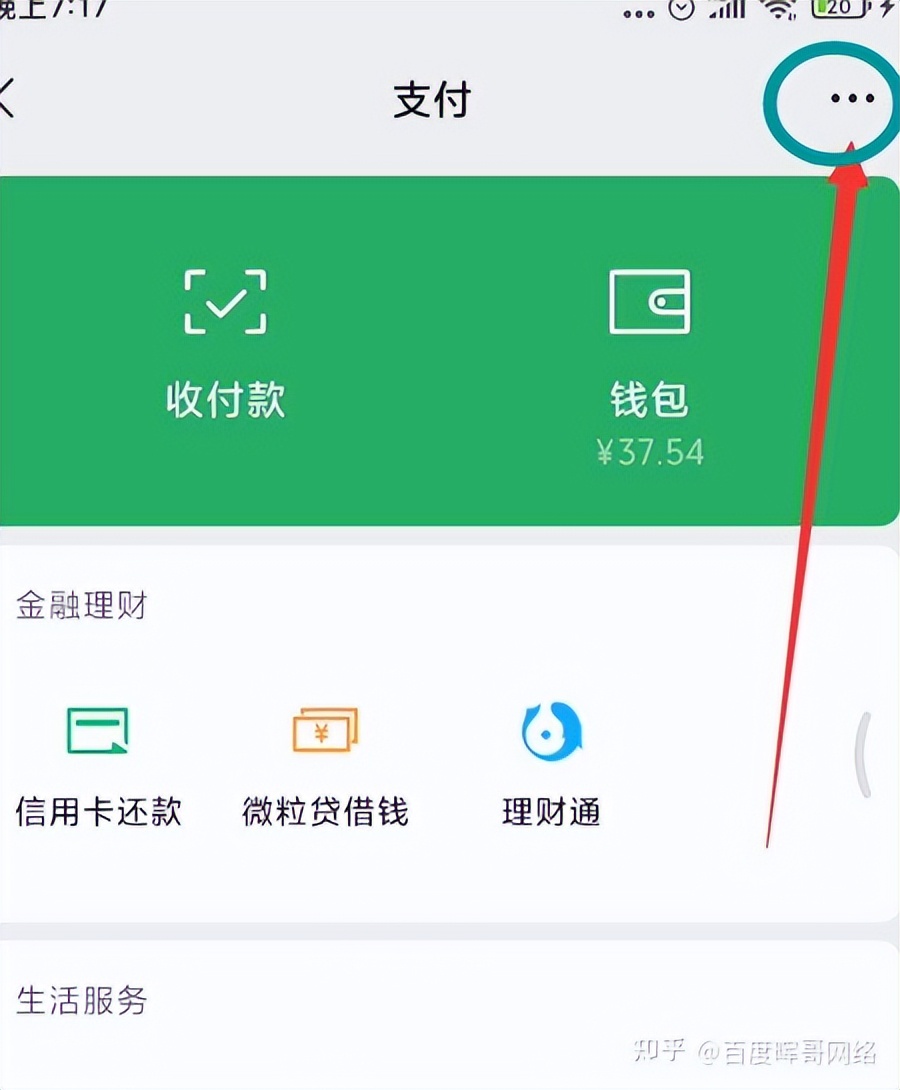900x1090 pixels.
Task: Open 信用卡还款 credit card repayment
Action: [98, 765]
